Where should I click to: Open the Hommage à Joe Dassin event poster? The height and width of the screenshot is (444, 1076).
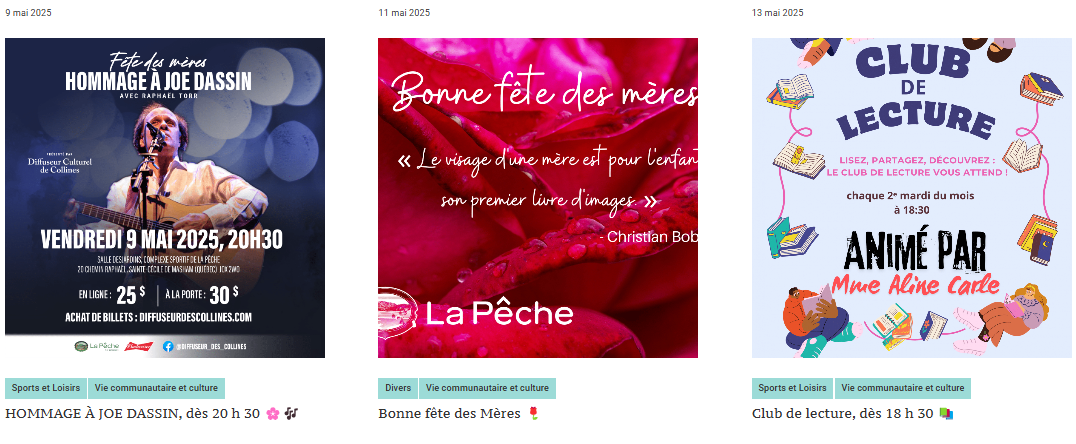pyautogui.click(x=165, y=198)
